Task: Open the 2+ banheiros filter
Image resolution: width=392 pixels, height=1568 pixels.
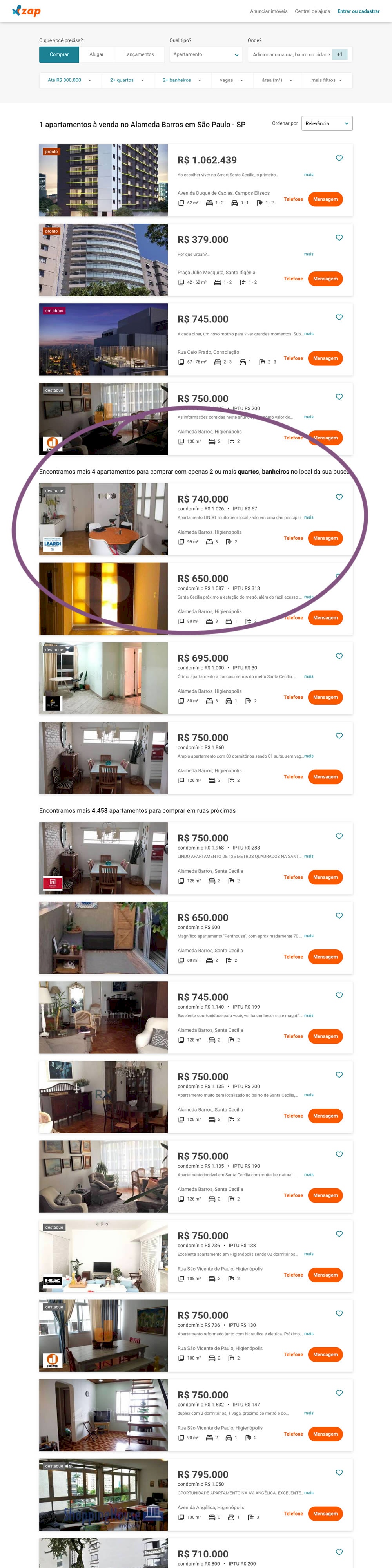Action: (181, 80)
